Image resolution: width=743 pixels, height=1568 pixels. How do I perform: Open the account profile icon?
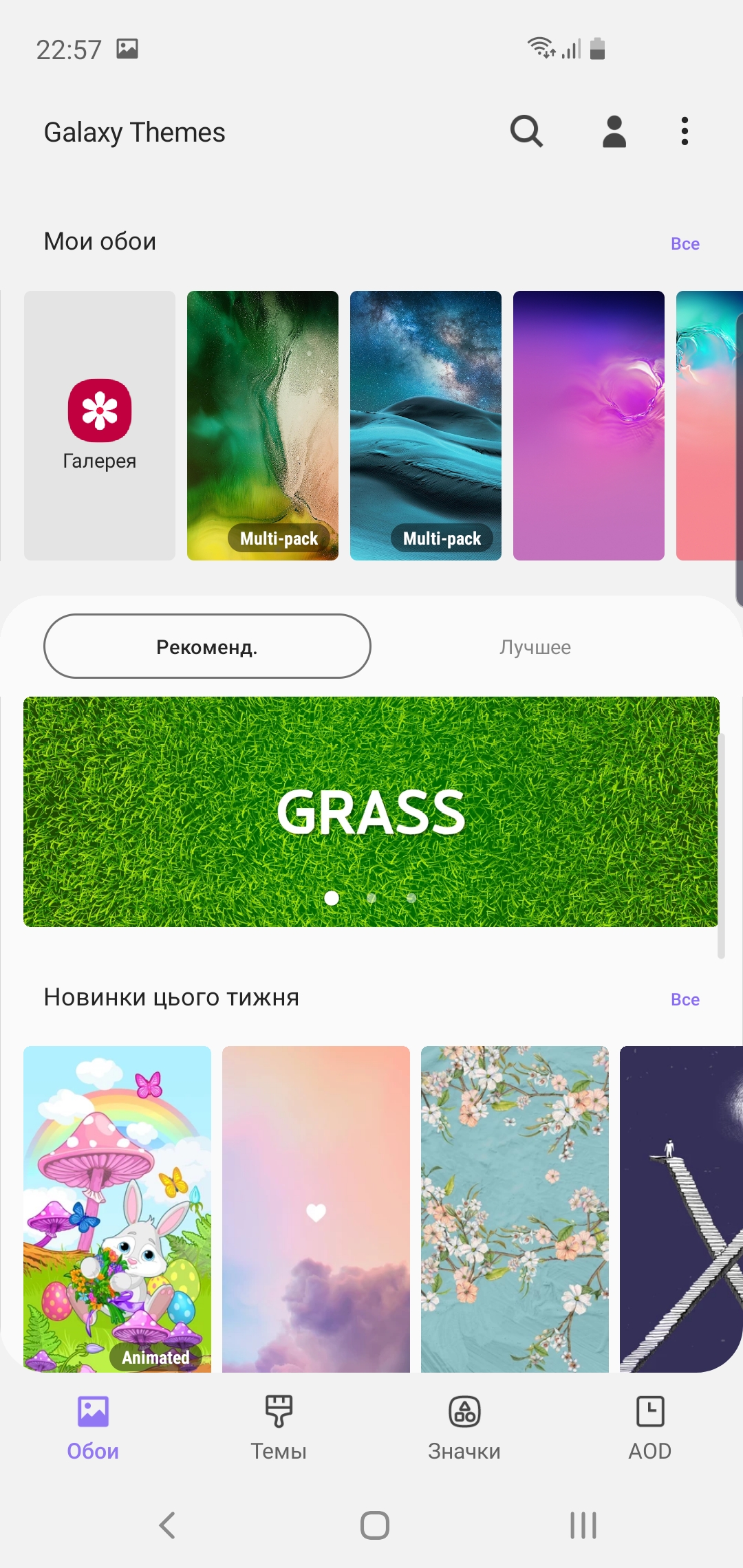[614, 131]
